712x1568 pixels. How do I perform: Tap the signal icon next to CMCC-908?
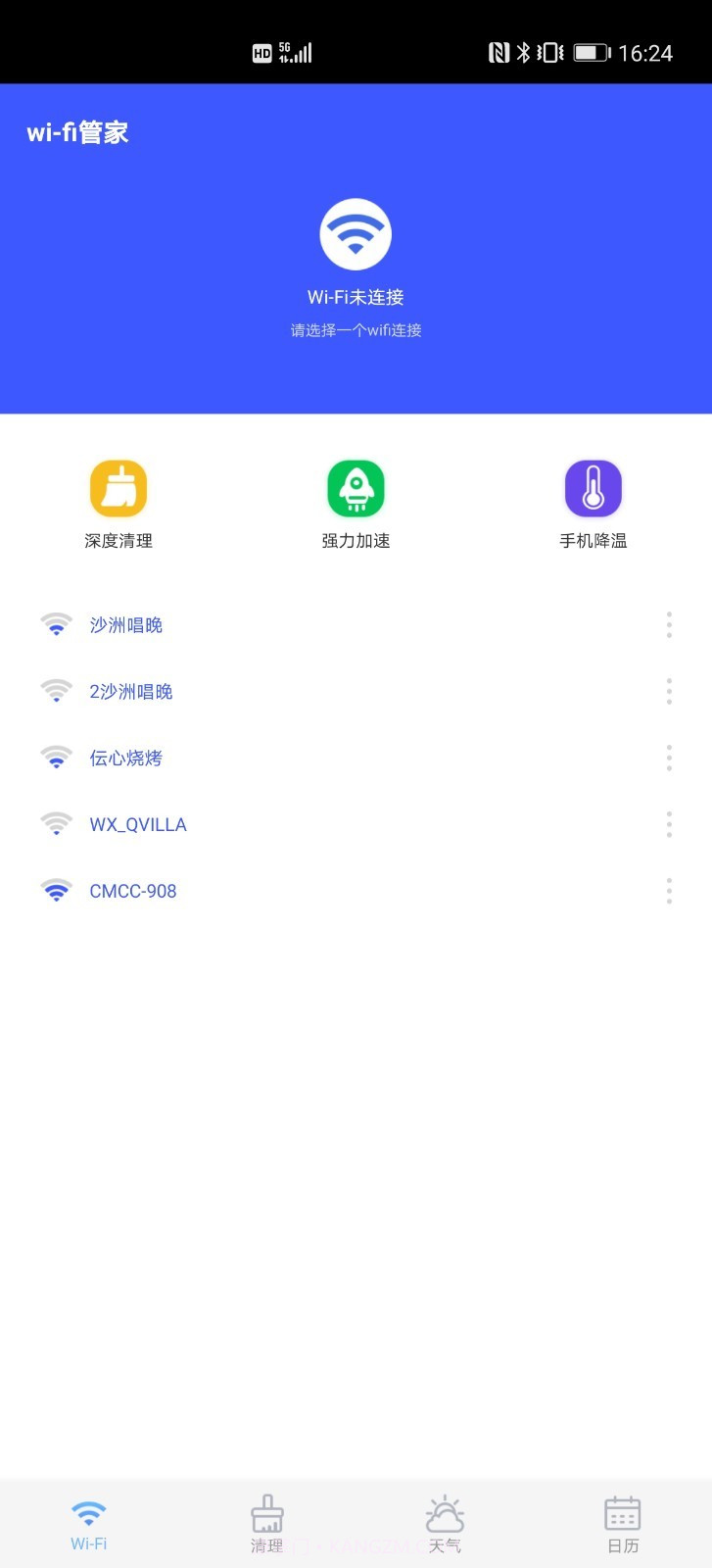point(57,890)
